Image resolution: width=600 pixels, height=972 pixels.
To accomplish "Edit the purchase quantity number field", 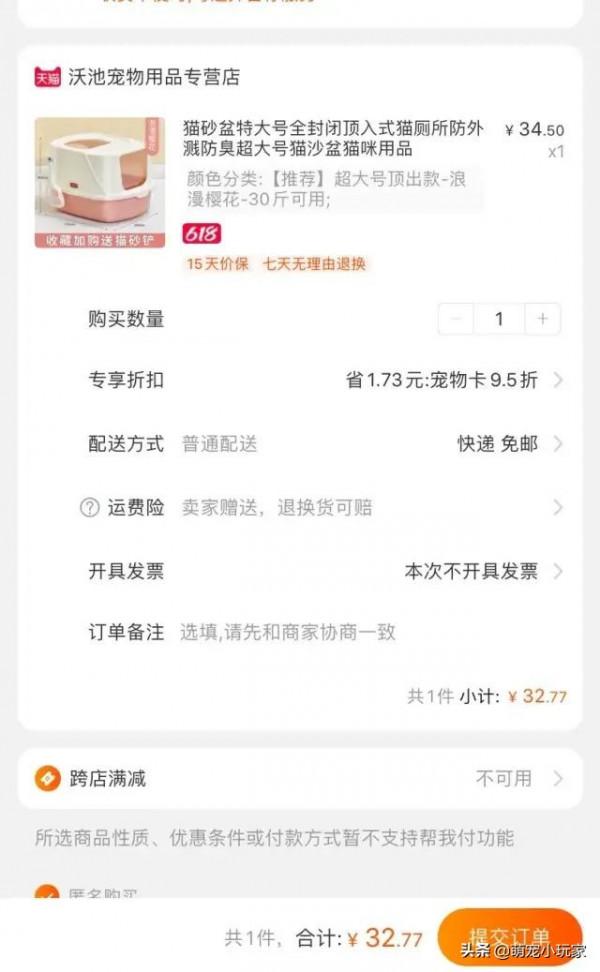I will pyautogui.click(x=499, y=319).
